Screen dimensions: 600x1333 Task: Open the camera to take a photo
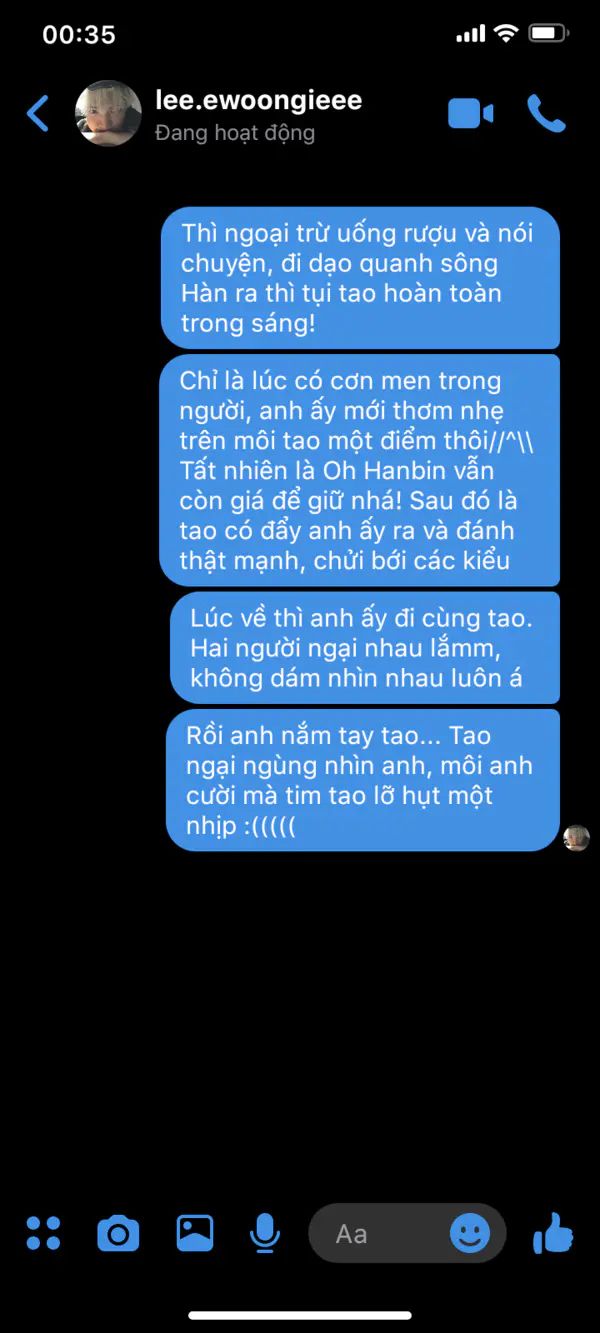click(x=118, y=1233)
